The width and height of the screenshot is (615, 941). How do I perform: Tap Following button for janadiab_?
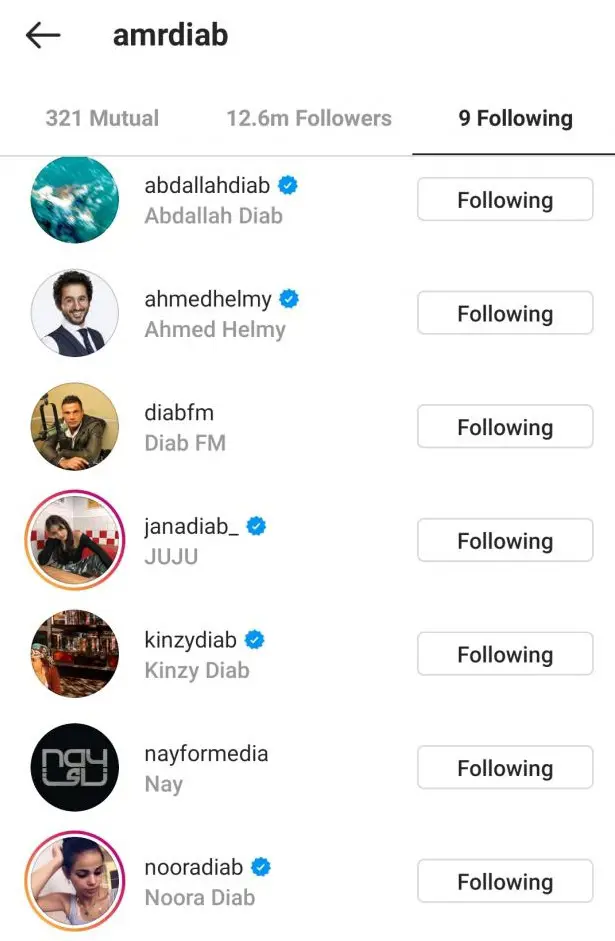505,541
